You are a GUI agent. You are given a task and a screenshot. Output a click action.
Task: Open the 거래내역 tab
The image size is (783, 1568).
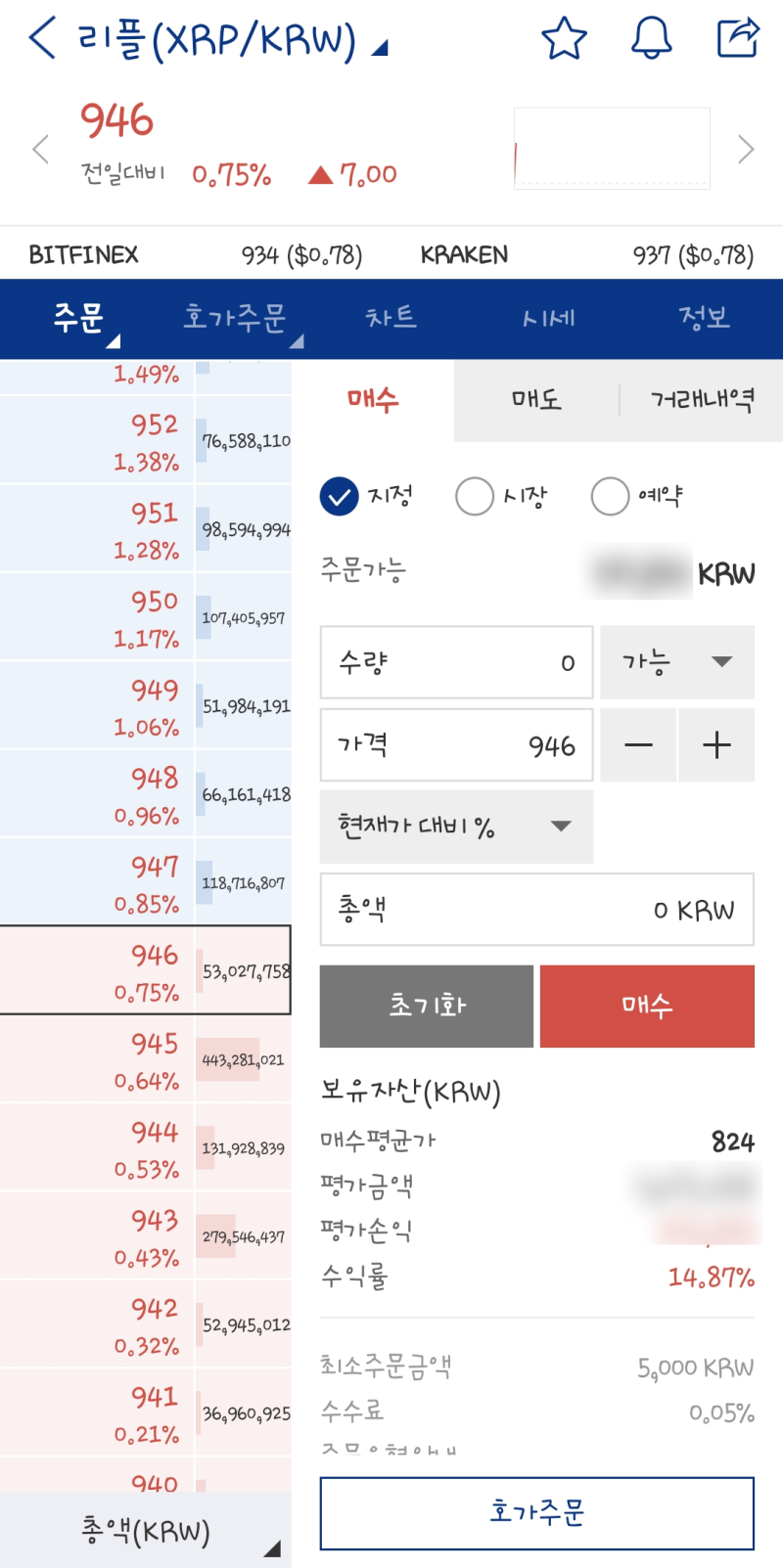702,399
